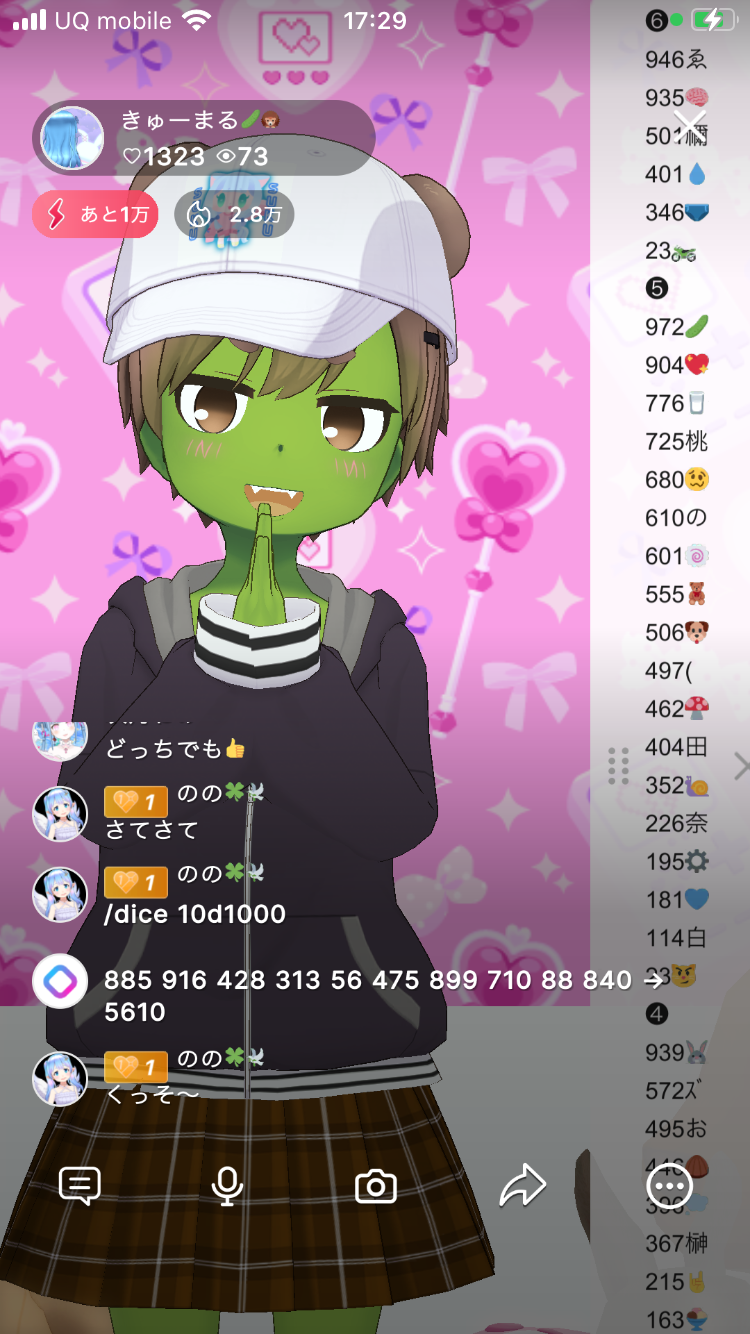The height and width of the screenshot is (1334, 750).
Task: Open streamer きゅーまる profile
Action: click(73, 138)
